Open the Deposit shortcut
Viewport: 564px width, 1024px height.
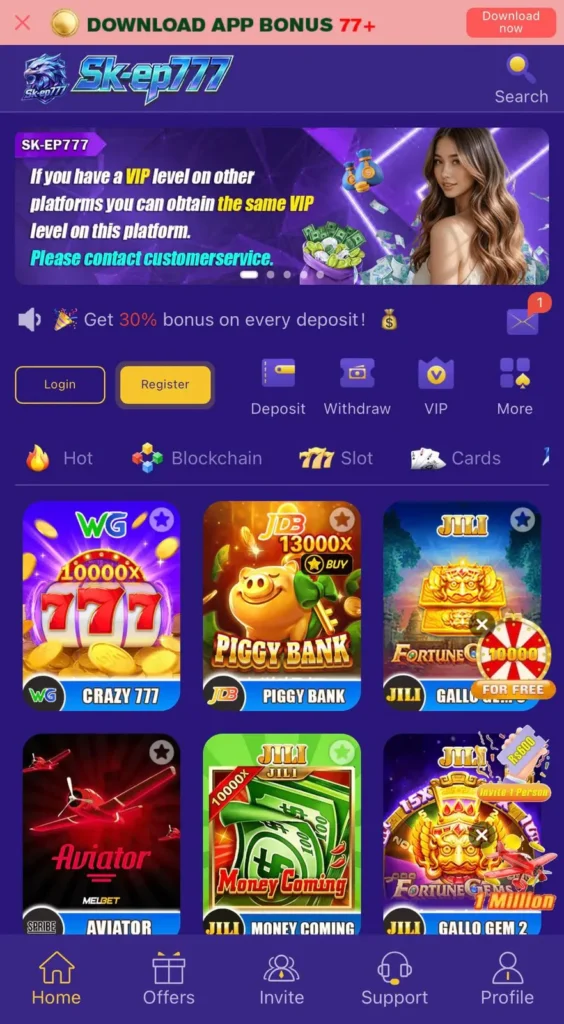[278, 387]
